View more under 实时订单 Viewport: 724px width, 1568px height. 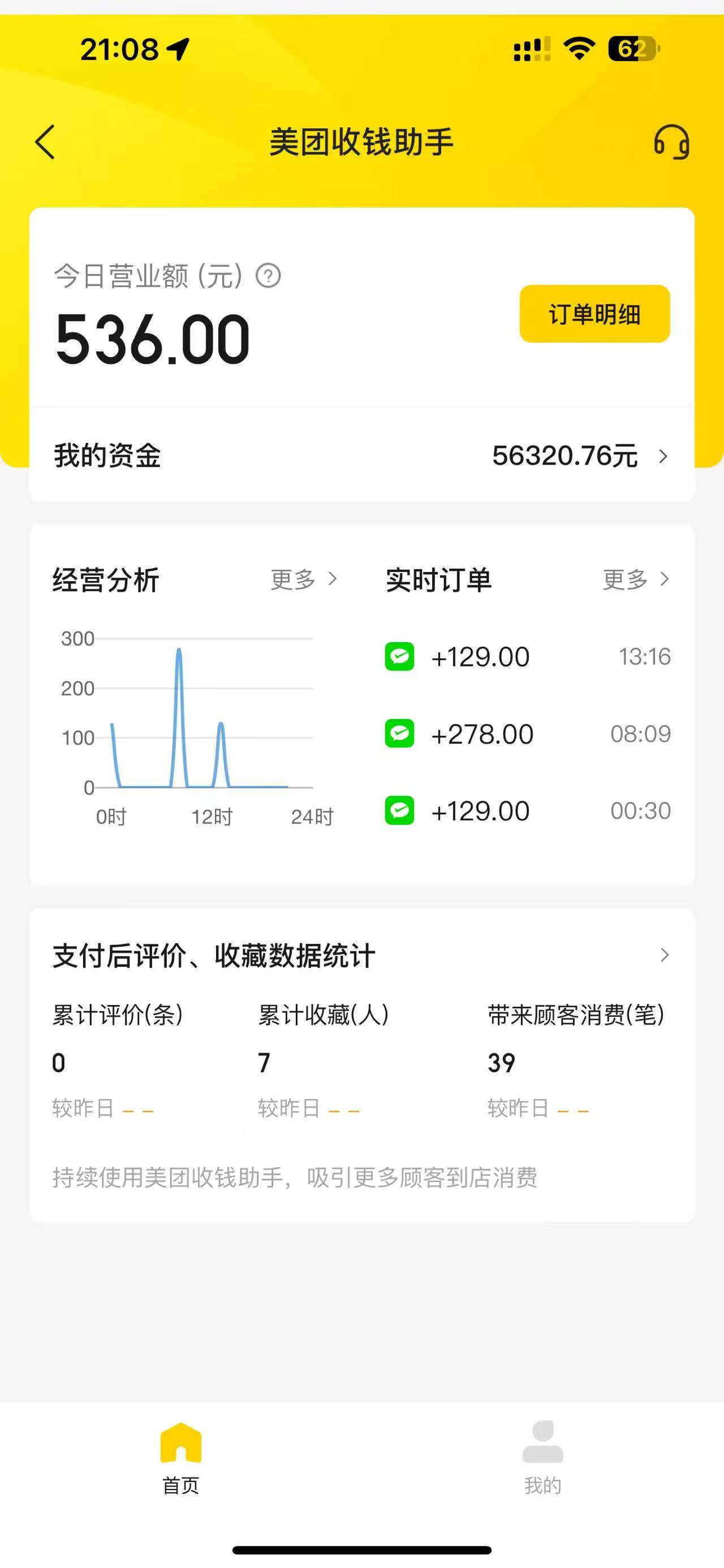636,579
